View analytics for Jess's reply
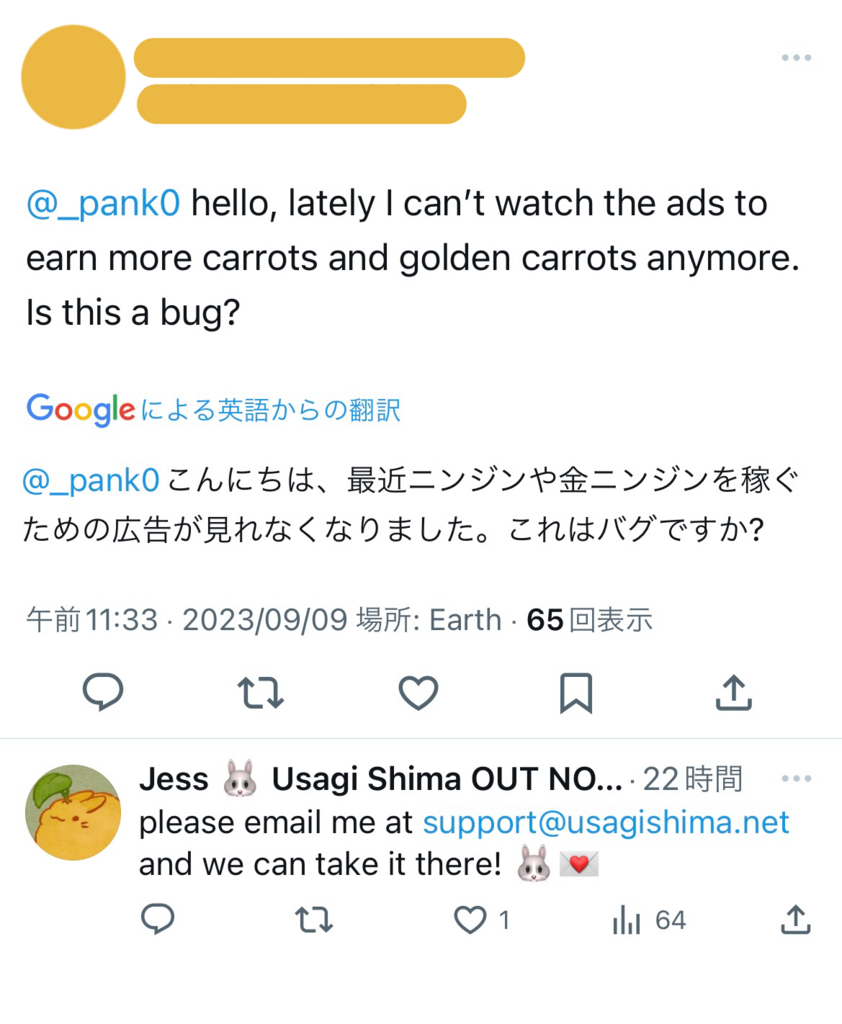Image resolution: width=842 pixels, height=1024 pixels. (627, 919)
